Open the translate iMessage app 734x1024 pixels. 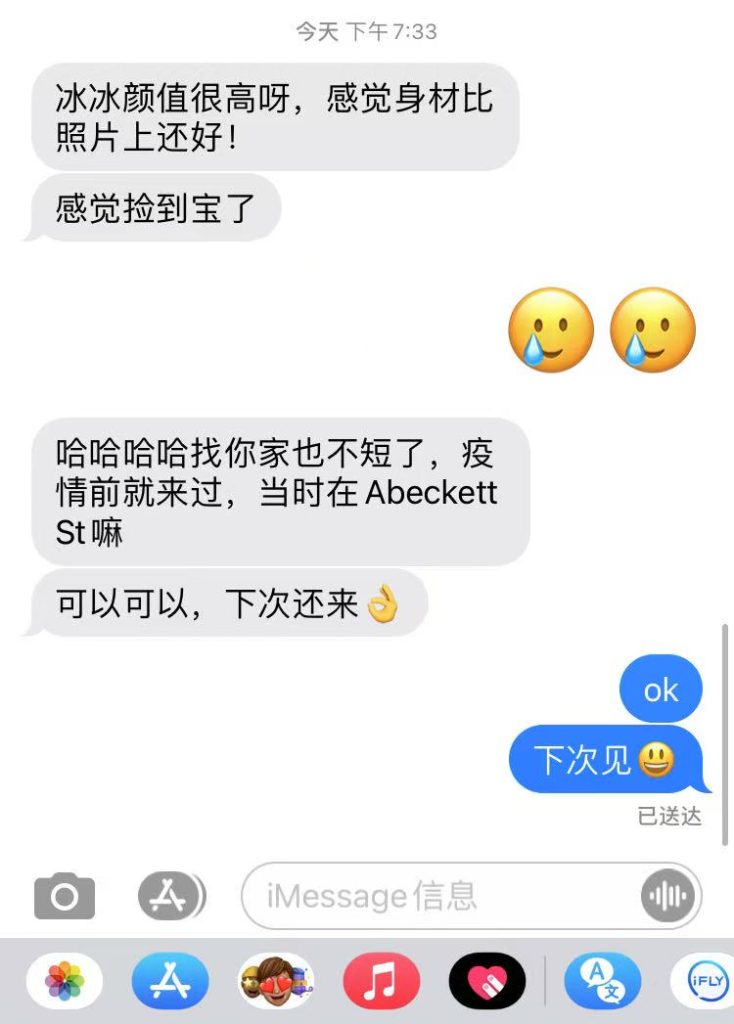coord(602,981)
